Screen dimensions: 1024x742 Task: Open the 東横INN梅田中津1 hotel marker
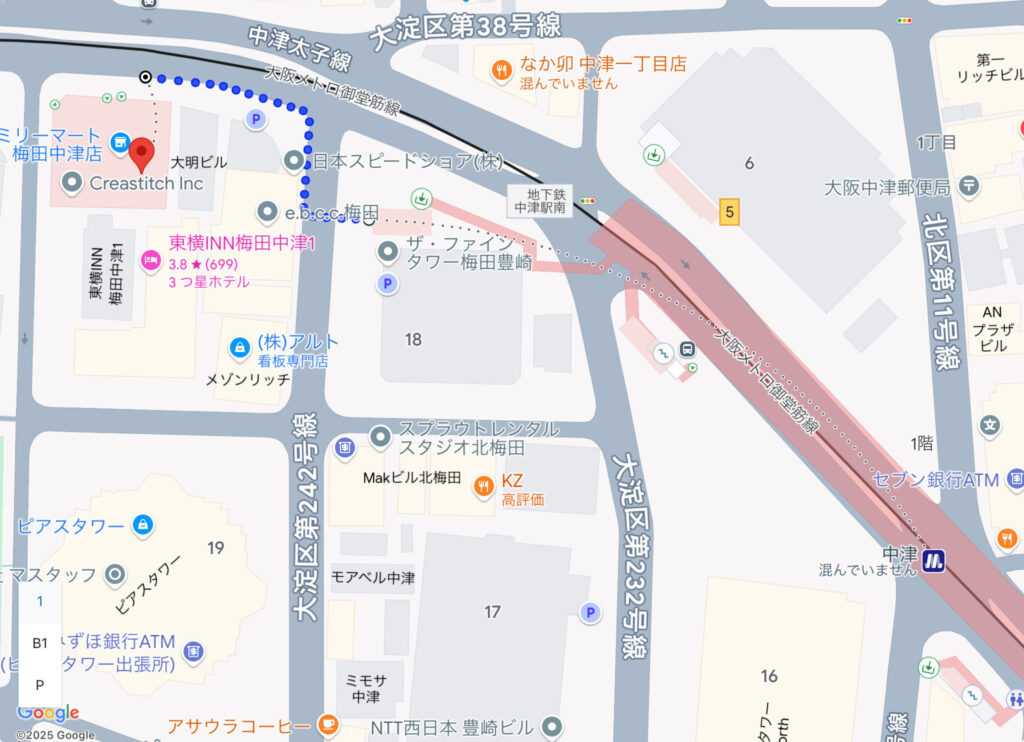point(150,262)
